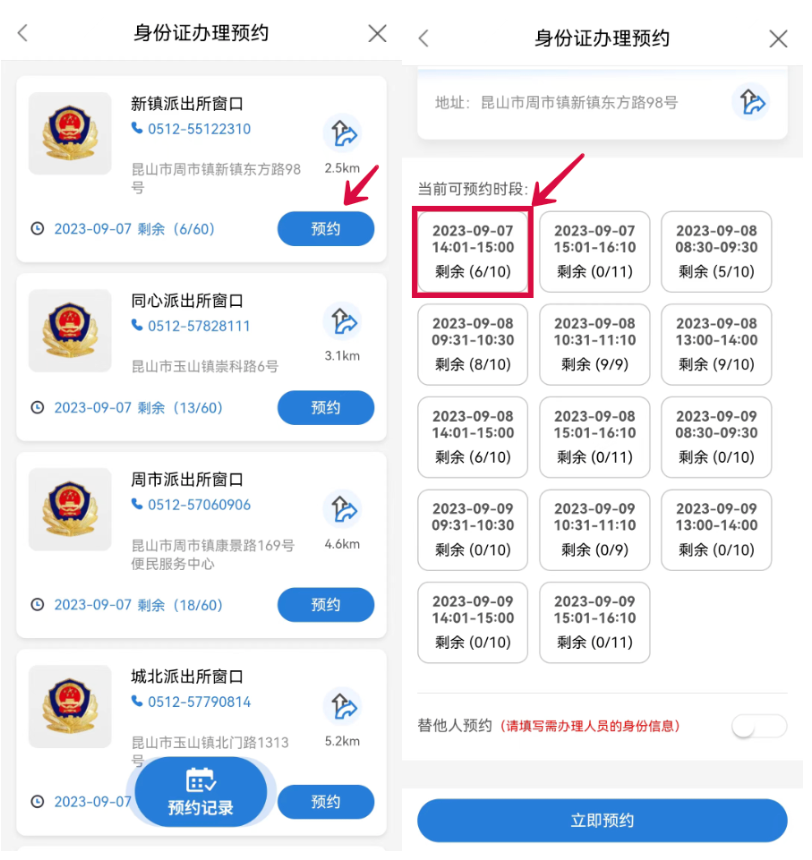Tap 立即预约 to confirm booking
This screenshot has height=860, width=812.
click(602, 820)
